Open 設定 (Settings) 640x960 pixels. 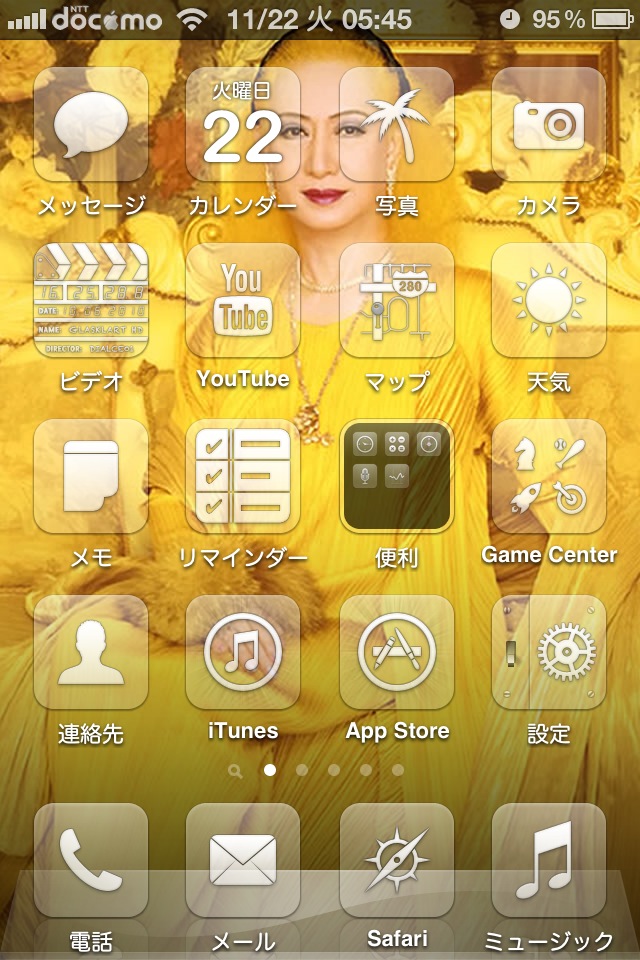tap(549, 652)
